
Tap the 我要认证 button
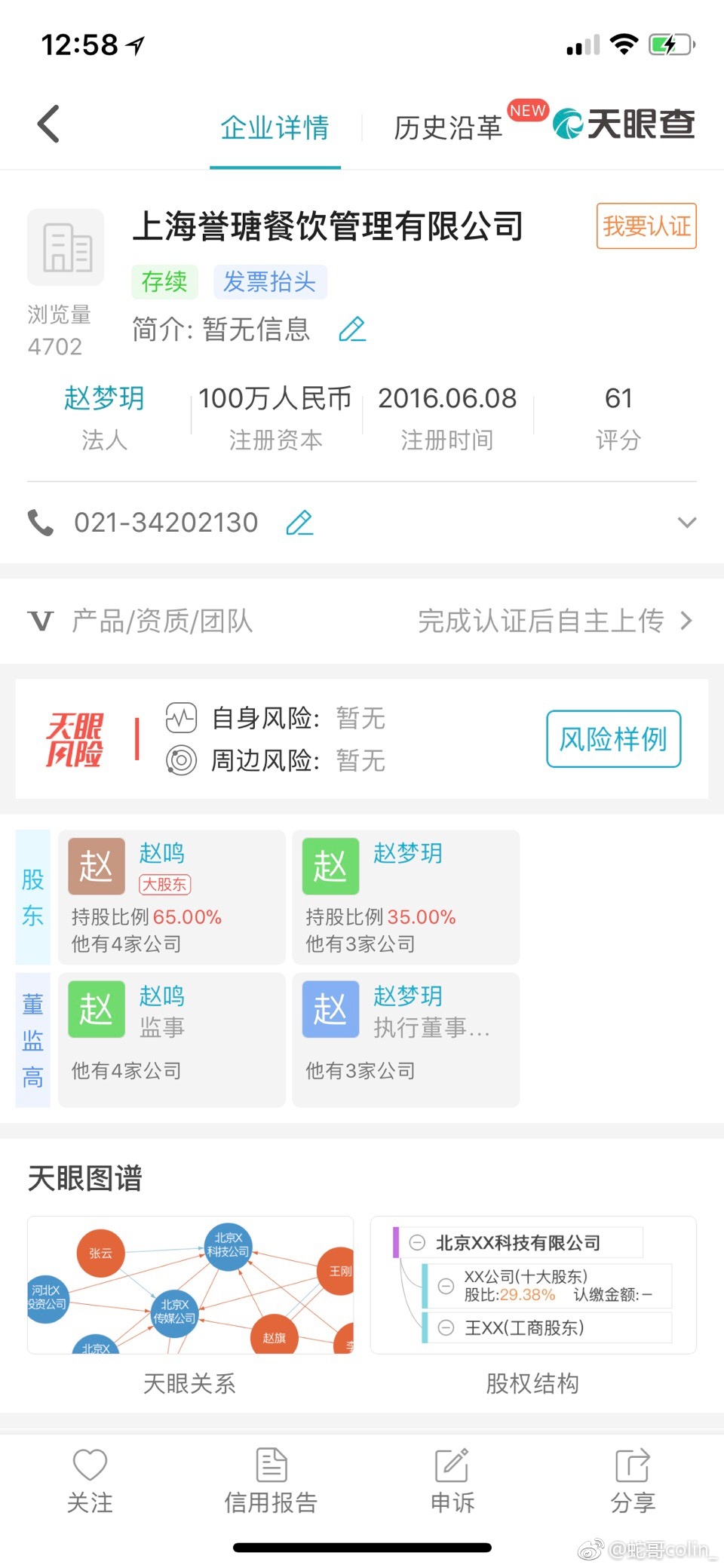(646, 226)
